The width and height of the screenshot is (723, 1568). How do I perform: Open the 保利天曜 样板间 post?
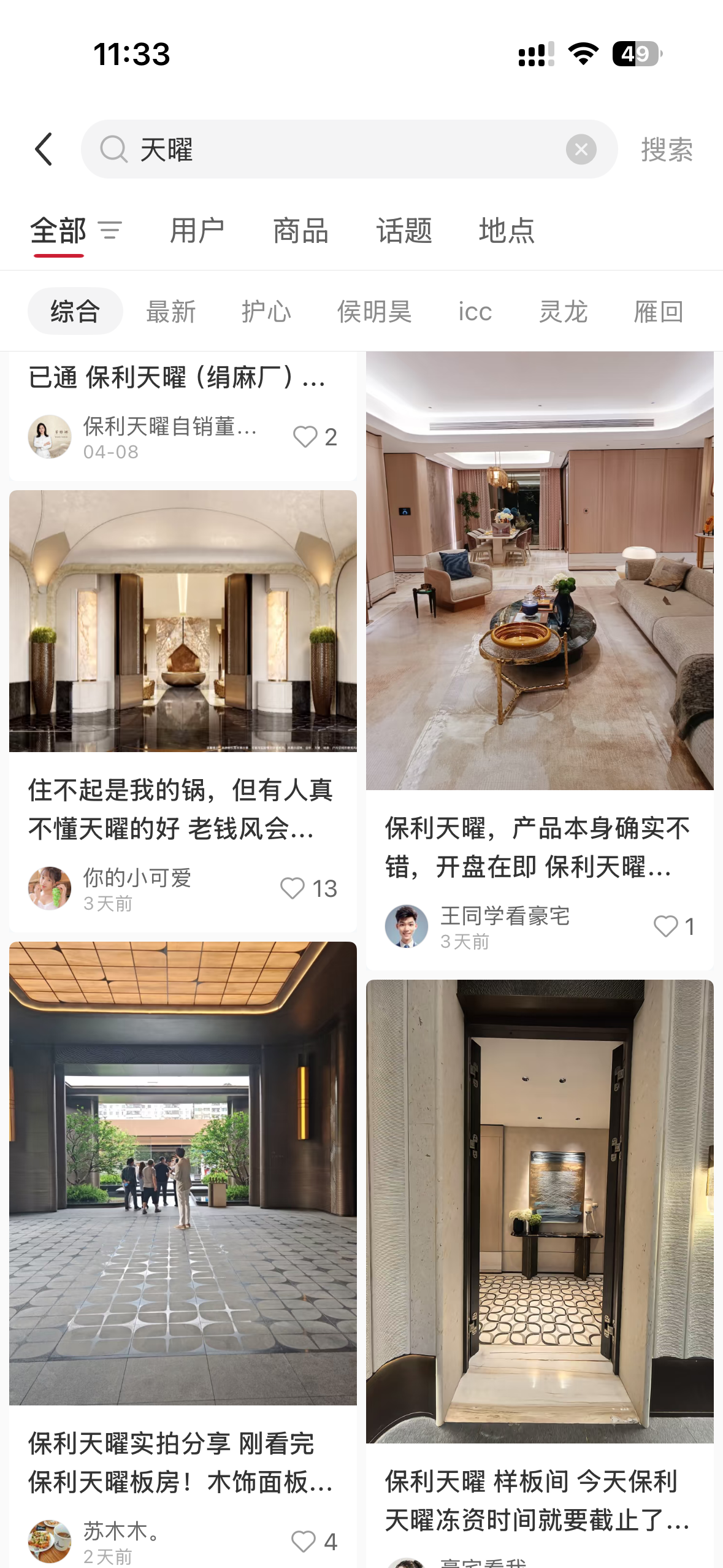click(540, 1273)
